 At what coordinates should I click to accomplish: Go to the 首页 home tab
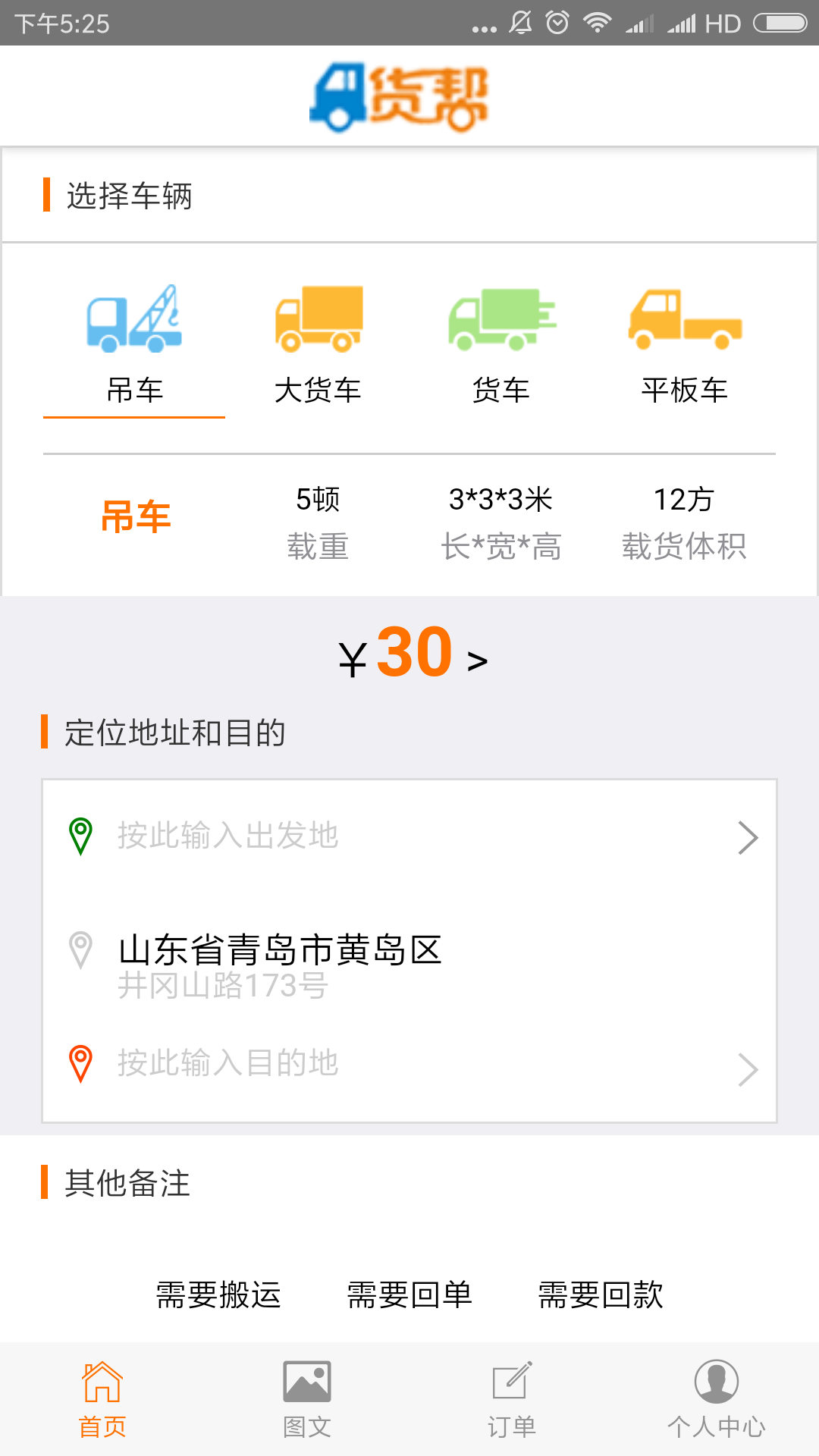[102, 1400]
